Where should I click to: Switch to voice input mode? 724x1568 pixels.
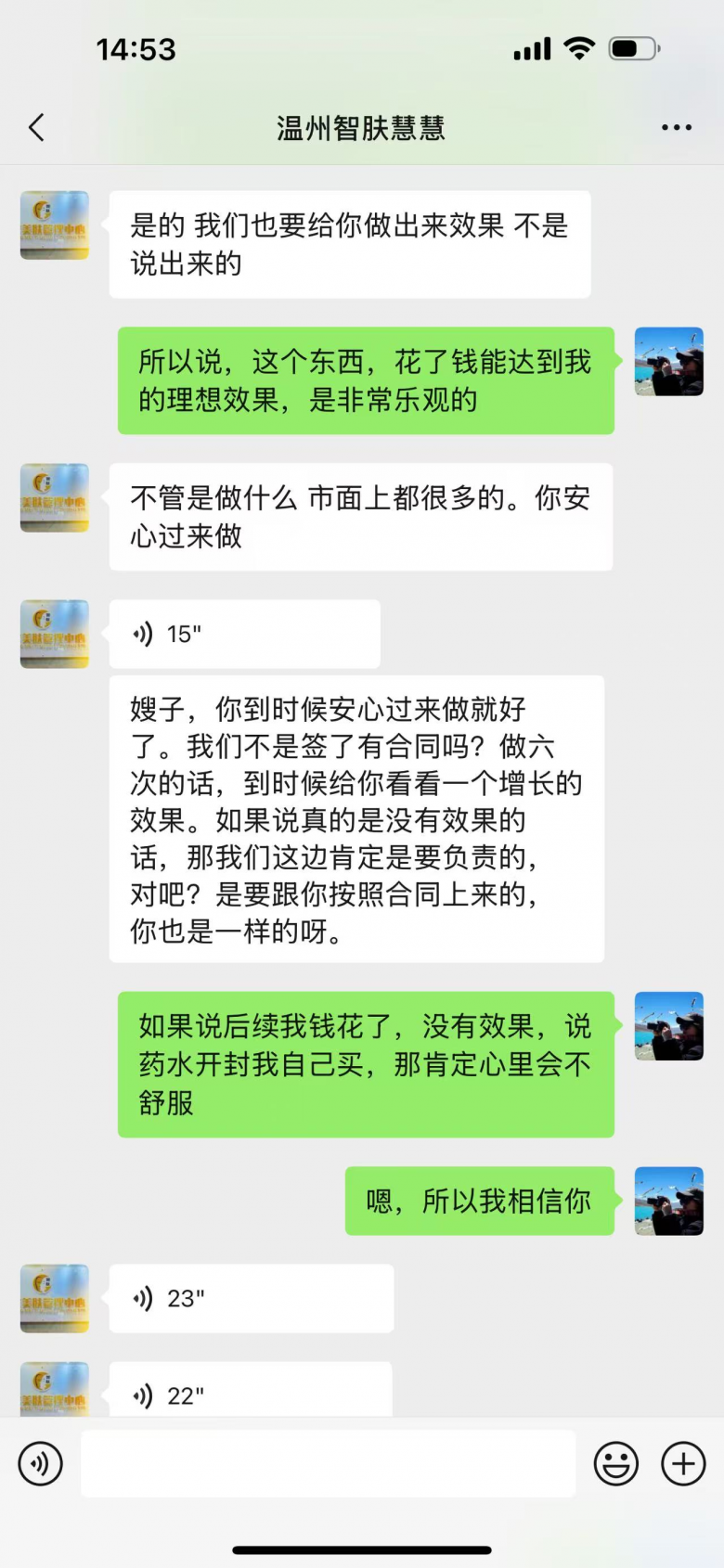coord(41,1464)
